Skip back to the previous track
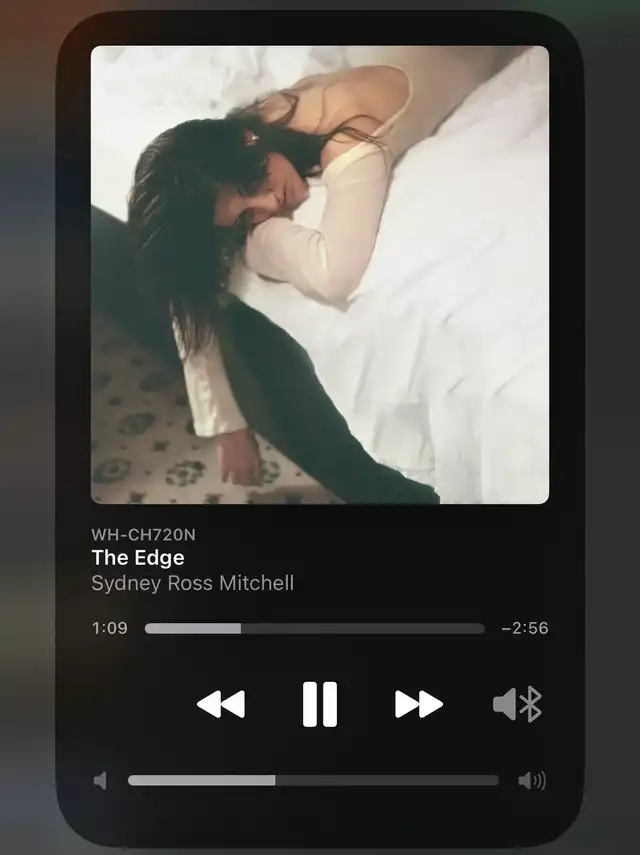Viewport: 640px width, 855px height. (x=221, y=705)
